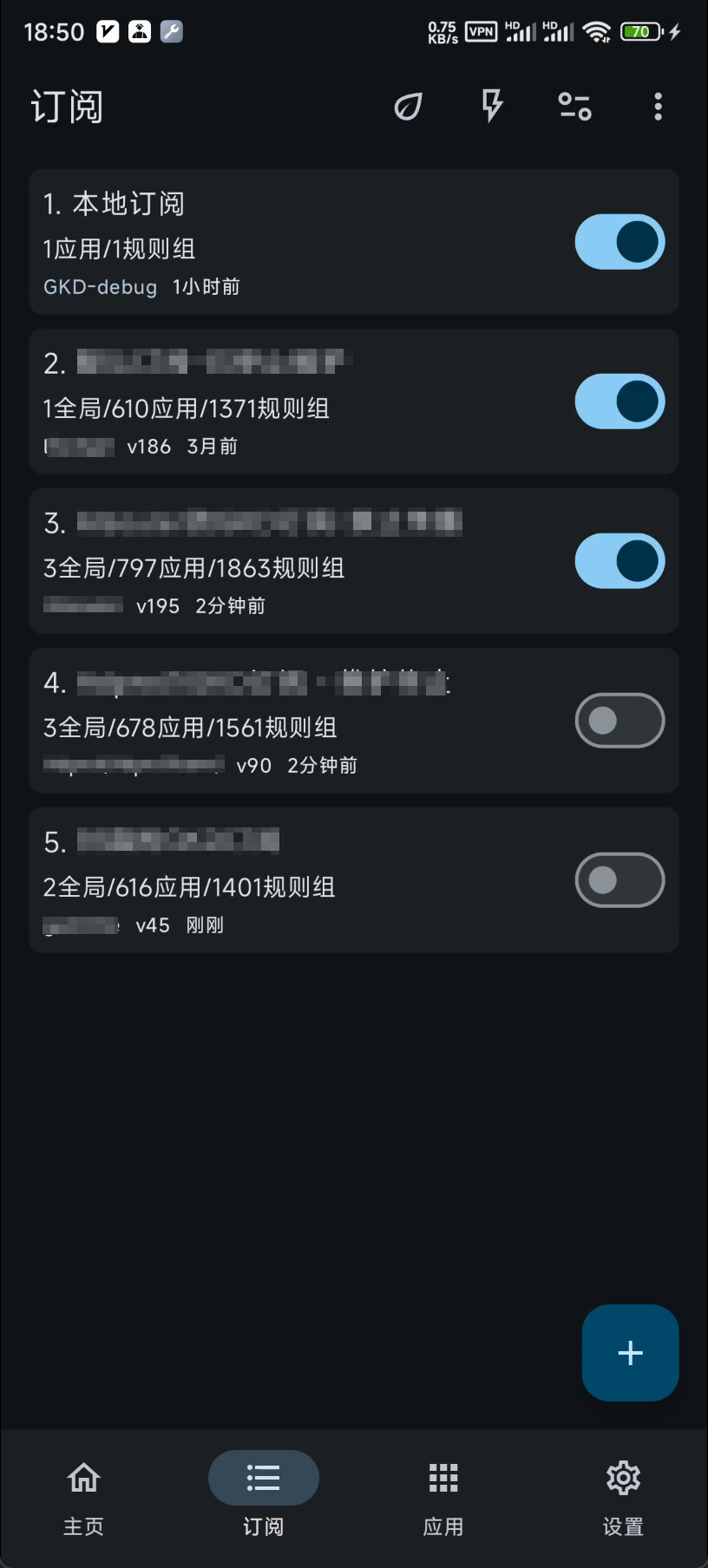Add a new subscription with plus button
The height and width of the screenshot is (1568, 708).
pyautogui.click(x=630, y=1353)
